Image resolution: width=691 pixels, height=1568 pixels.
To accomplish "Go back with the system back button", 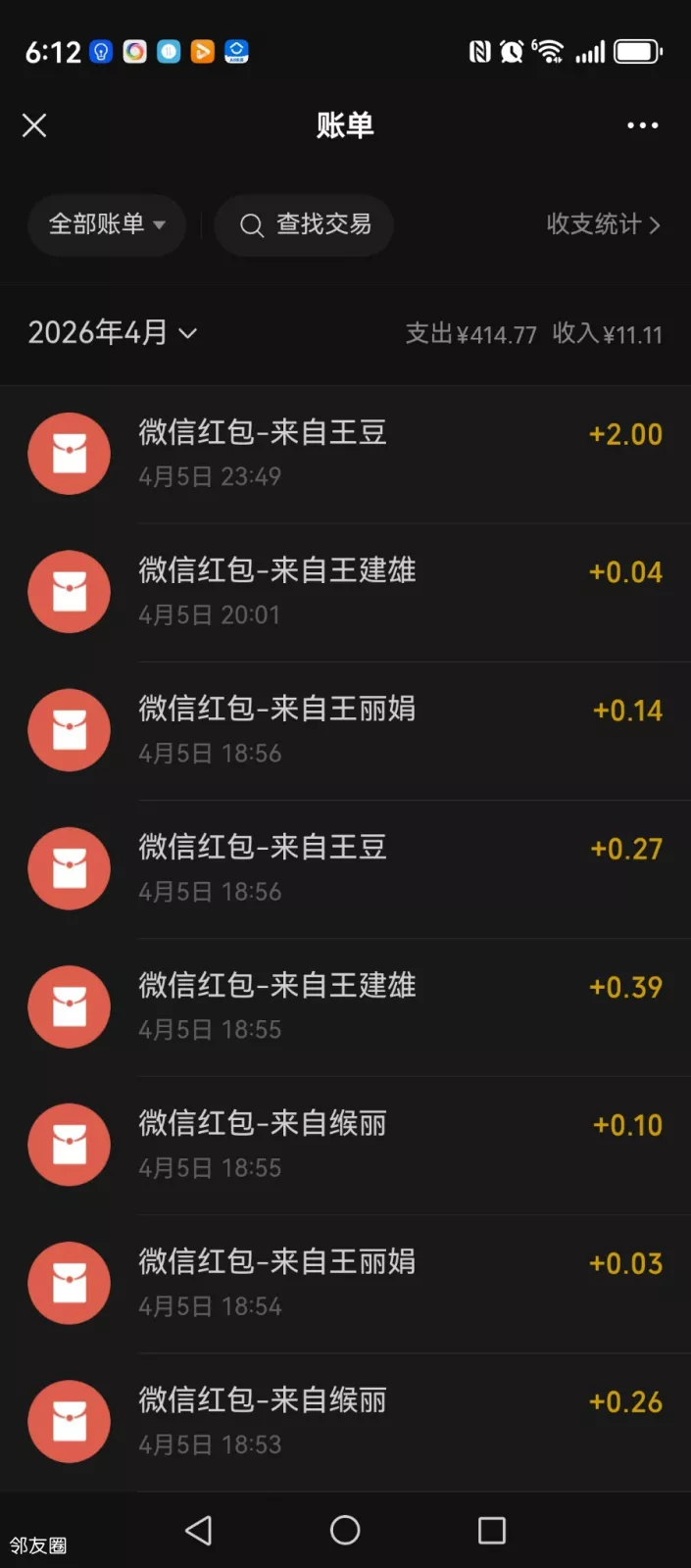I will click(198, 1530).
